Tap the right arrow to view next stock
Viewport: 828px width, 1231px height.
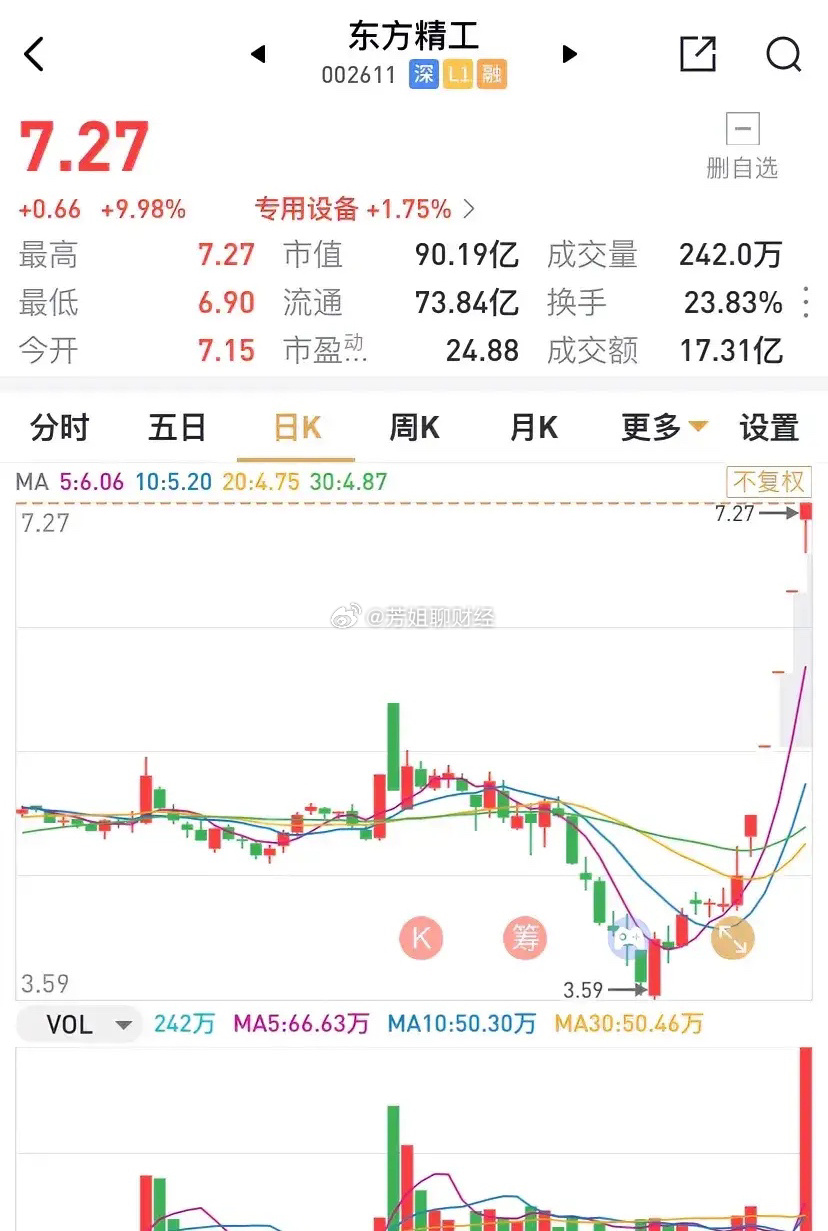click(569, 55)
